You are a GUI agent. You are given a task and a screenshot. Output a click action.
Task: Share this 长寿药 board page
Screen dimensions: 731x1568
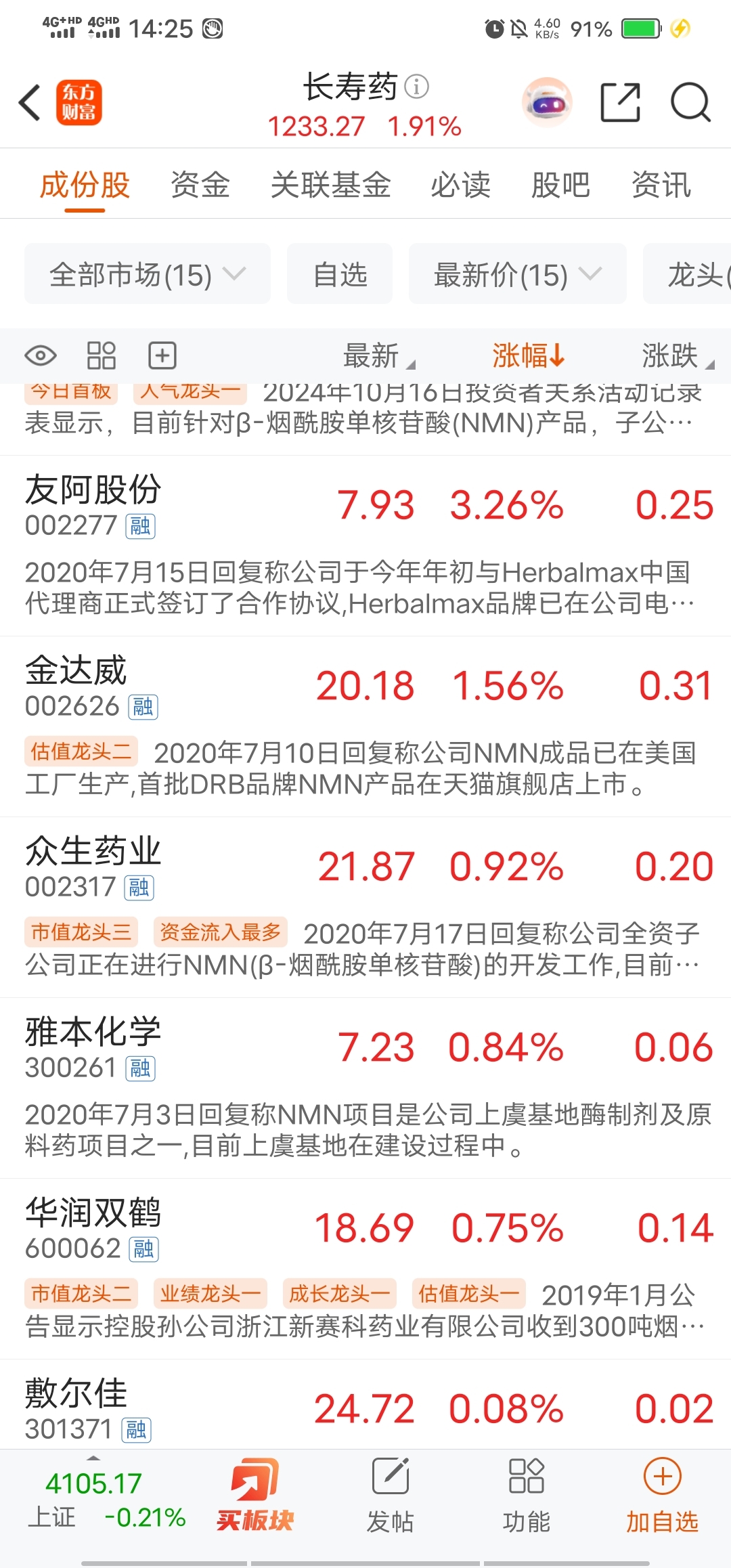pyautogui.click(x=620, y=103)
